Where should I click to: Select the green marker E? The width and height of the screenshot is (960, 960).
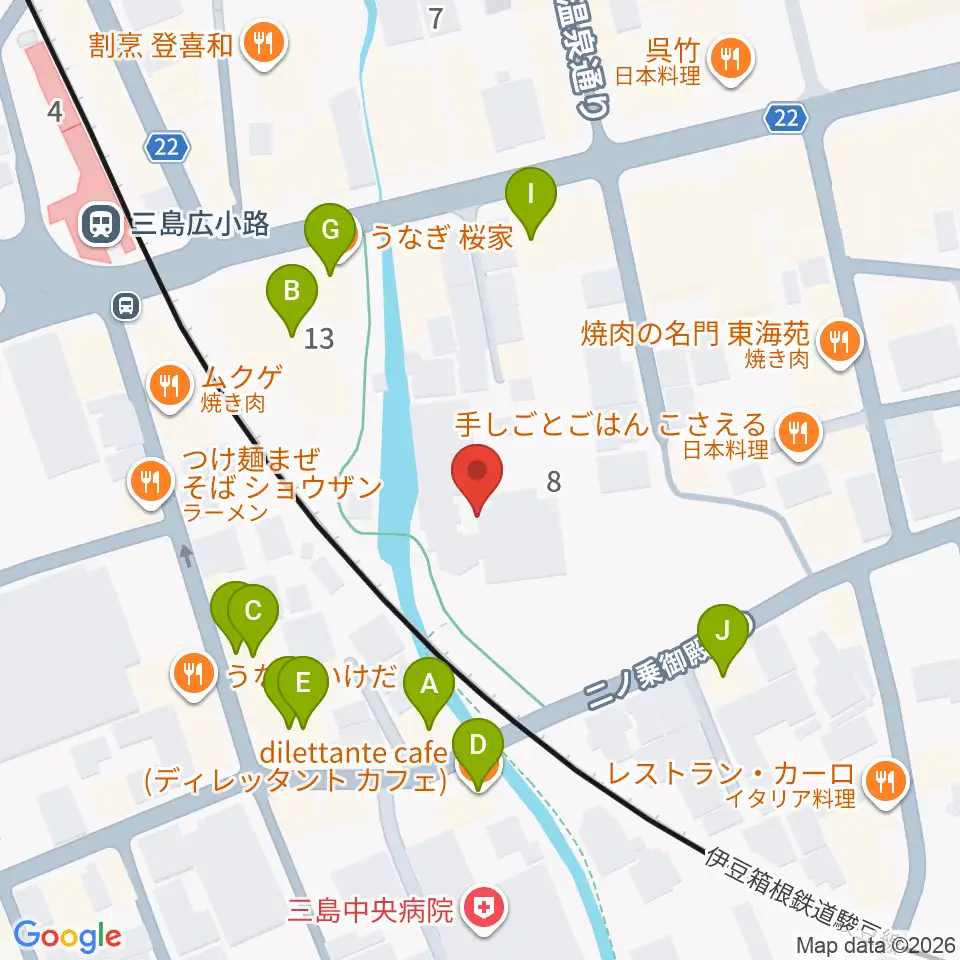(303, 692)
